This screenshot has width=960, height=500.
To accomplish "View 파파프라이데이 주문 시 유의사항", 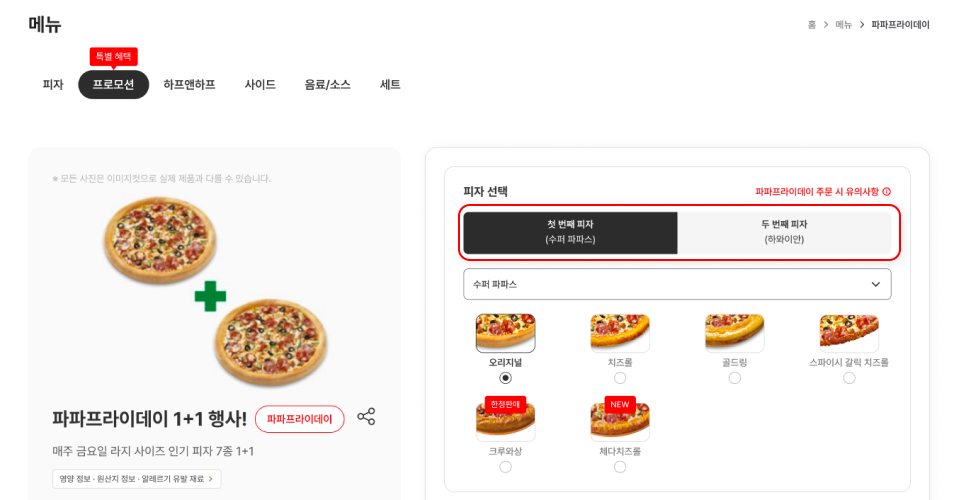I will (x=822, y=192).
